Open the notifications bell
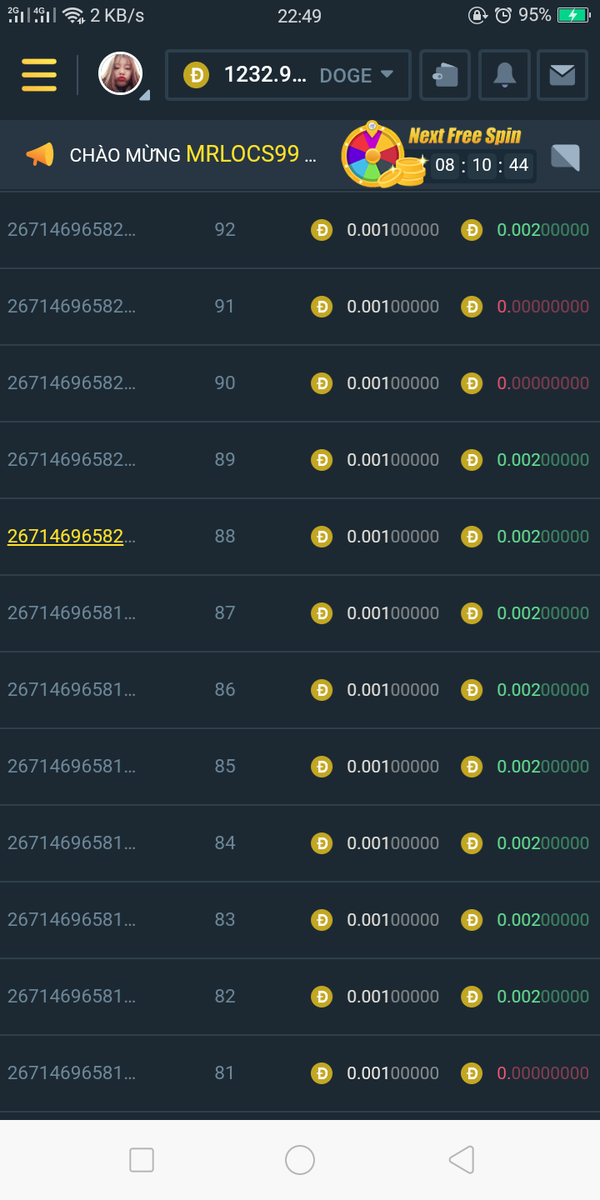 click(504, 75)
